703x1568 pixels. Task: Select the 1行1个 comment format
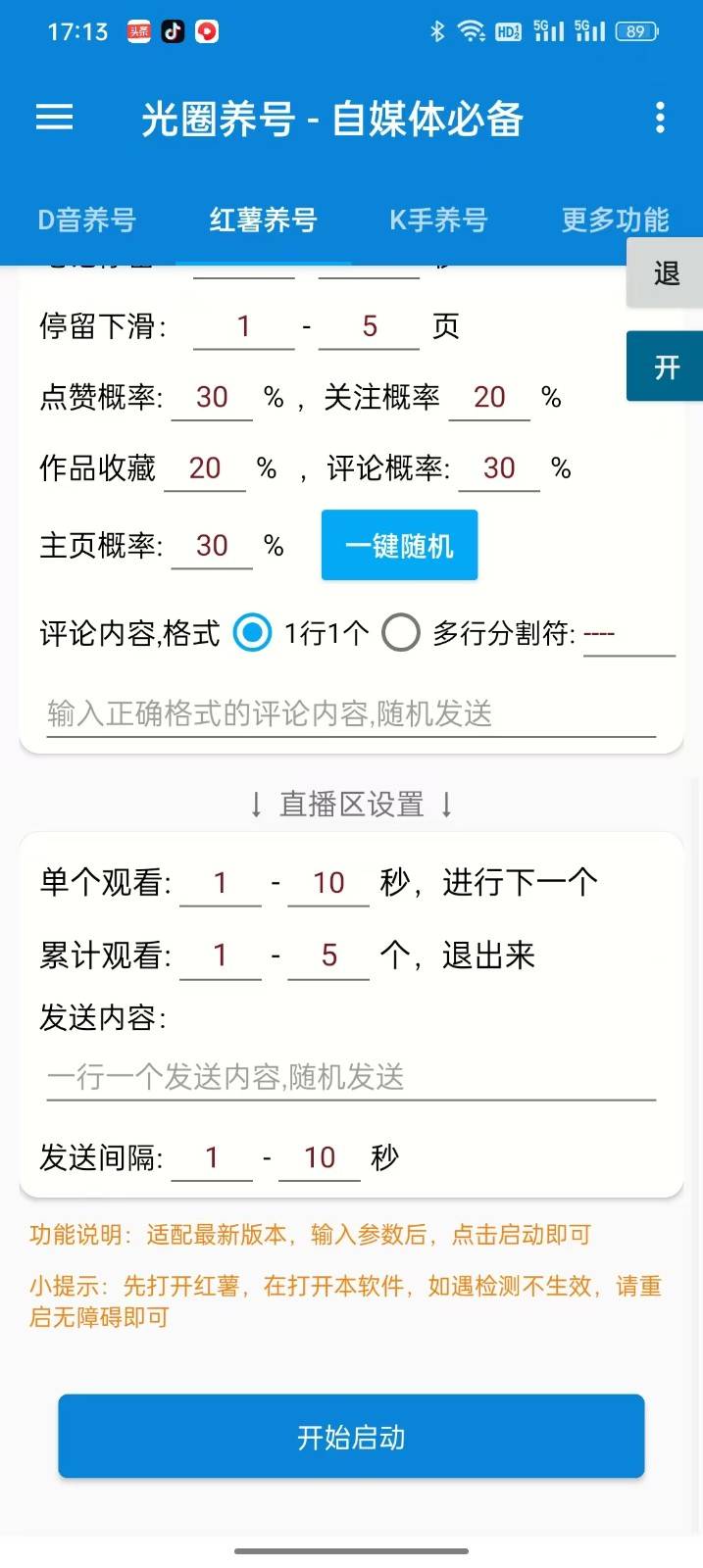253,633
